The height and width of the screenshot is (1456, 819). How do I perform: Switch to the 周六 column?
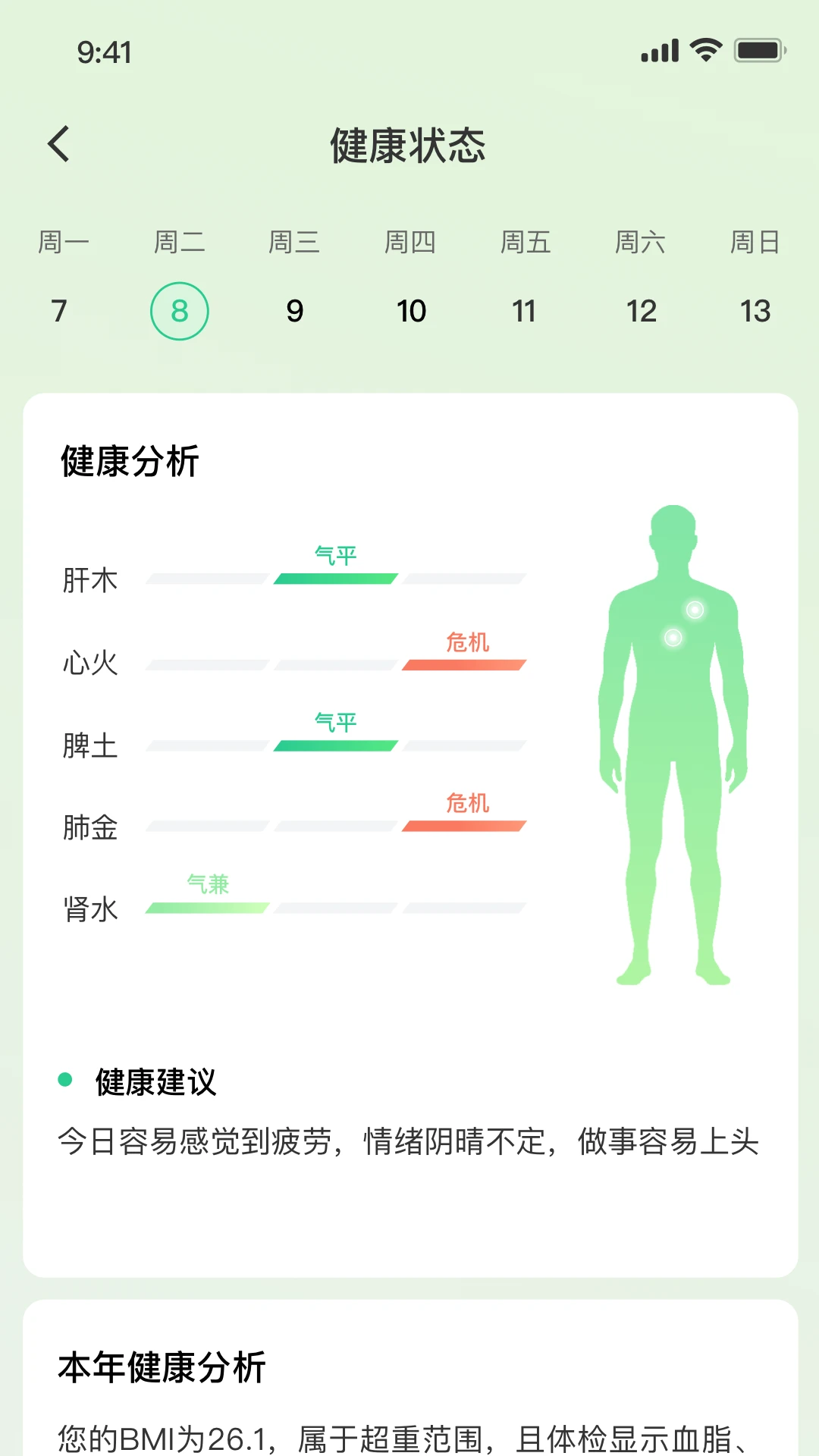641,242
